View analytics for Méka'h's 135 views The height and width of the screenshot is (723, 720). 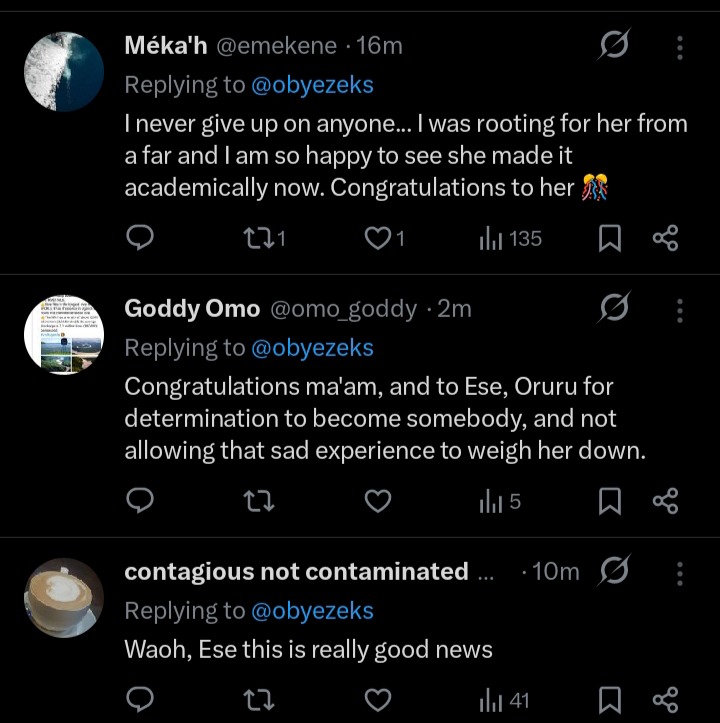click(x=510, y=238)
